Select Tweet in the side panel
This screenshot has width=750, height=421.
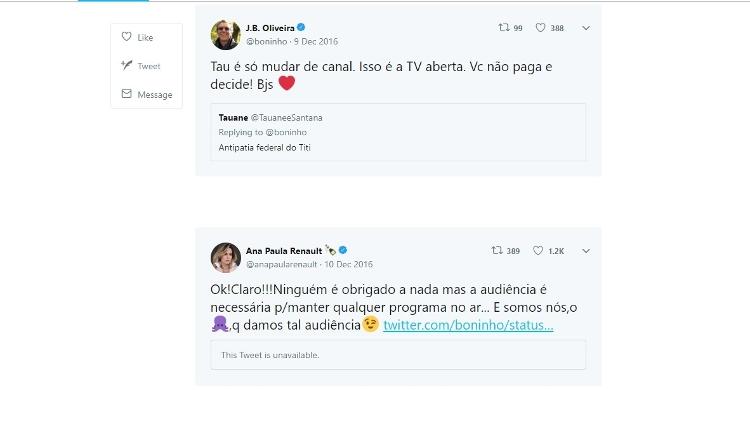140,66
